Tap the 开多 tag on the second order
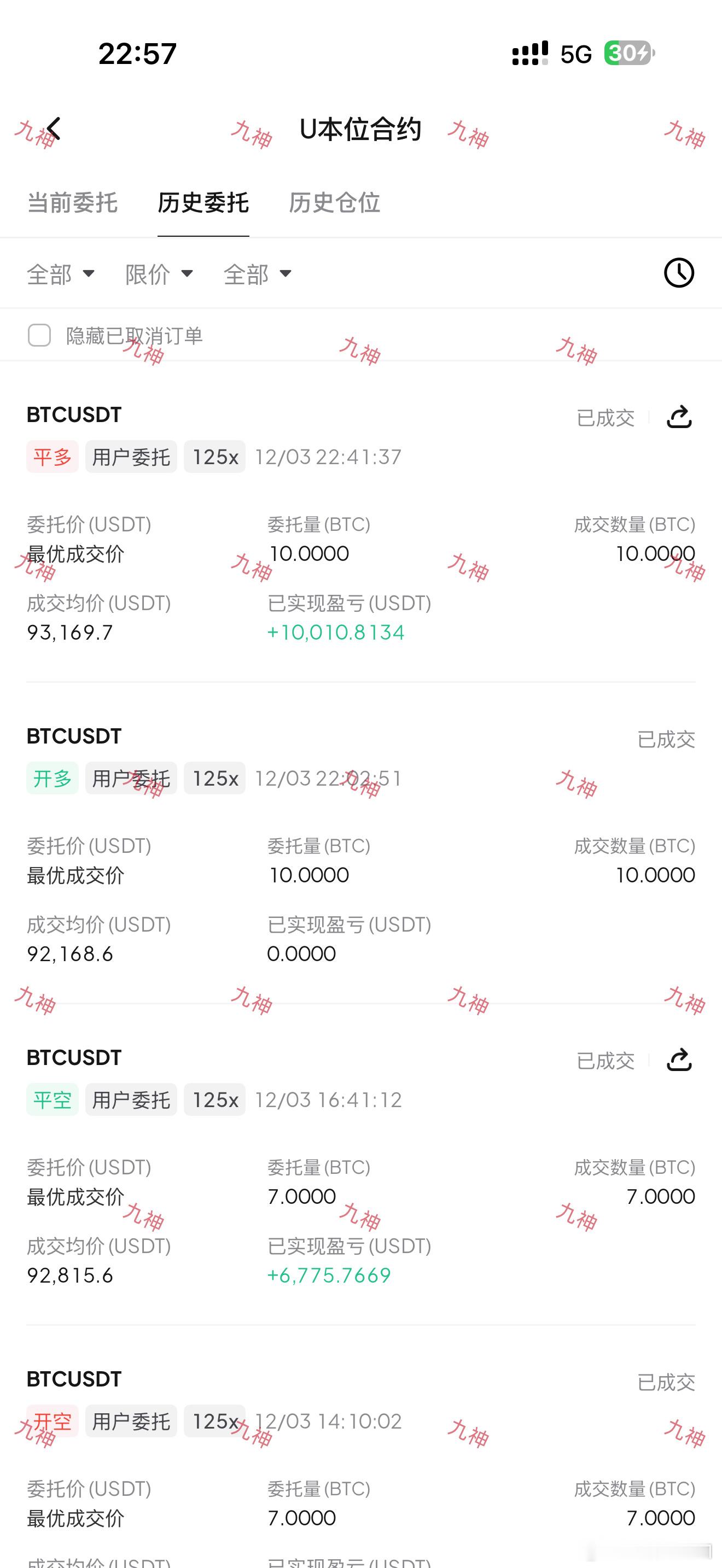 54,778
